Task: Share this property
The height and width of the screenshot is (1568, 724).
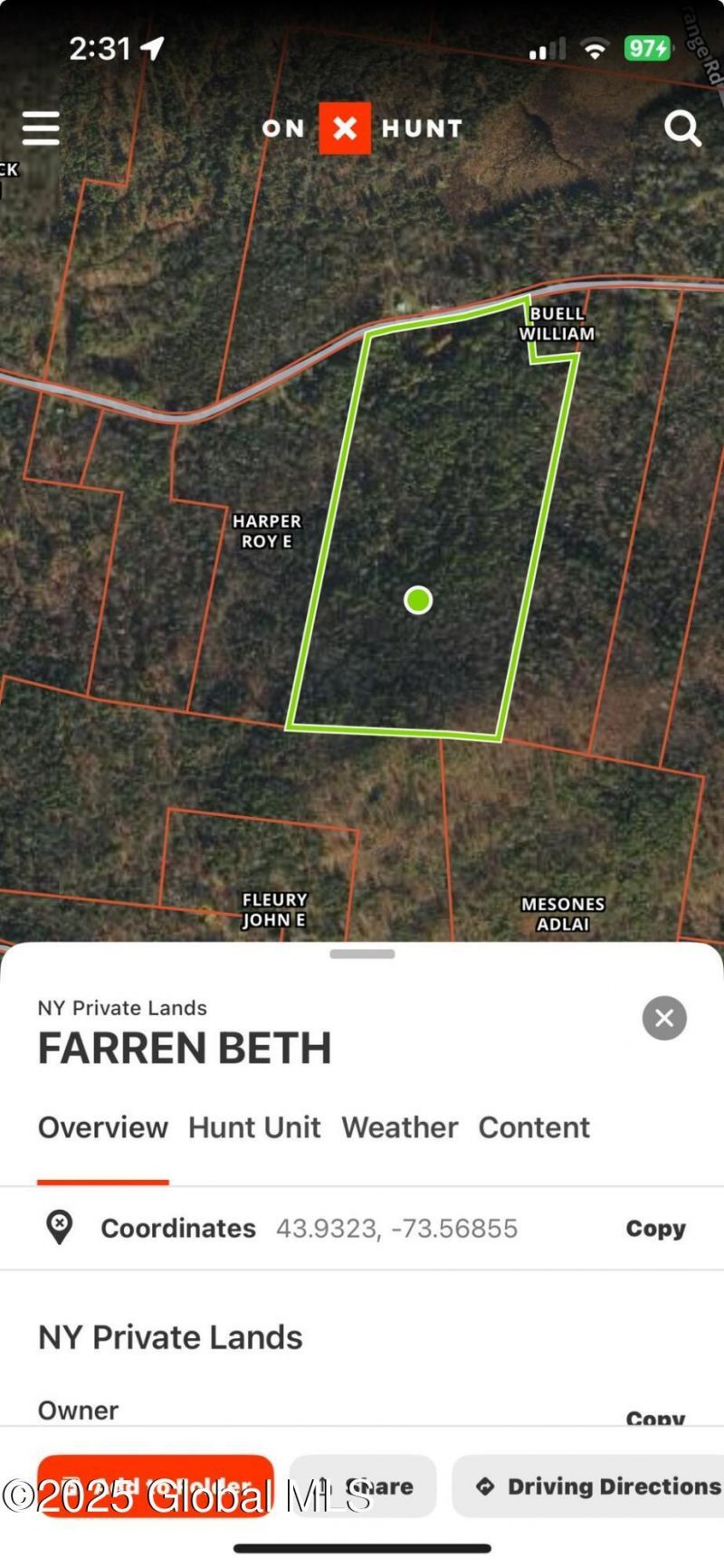Action: (x=363, y=1486)
